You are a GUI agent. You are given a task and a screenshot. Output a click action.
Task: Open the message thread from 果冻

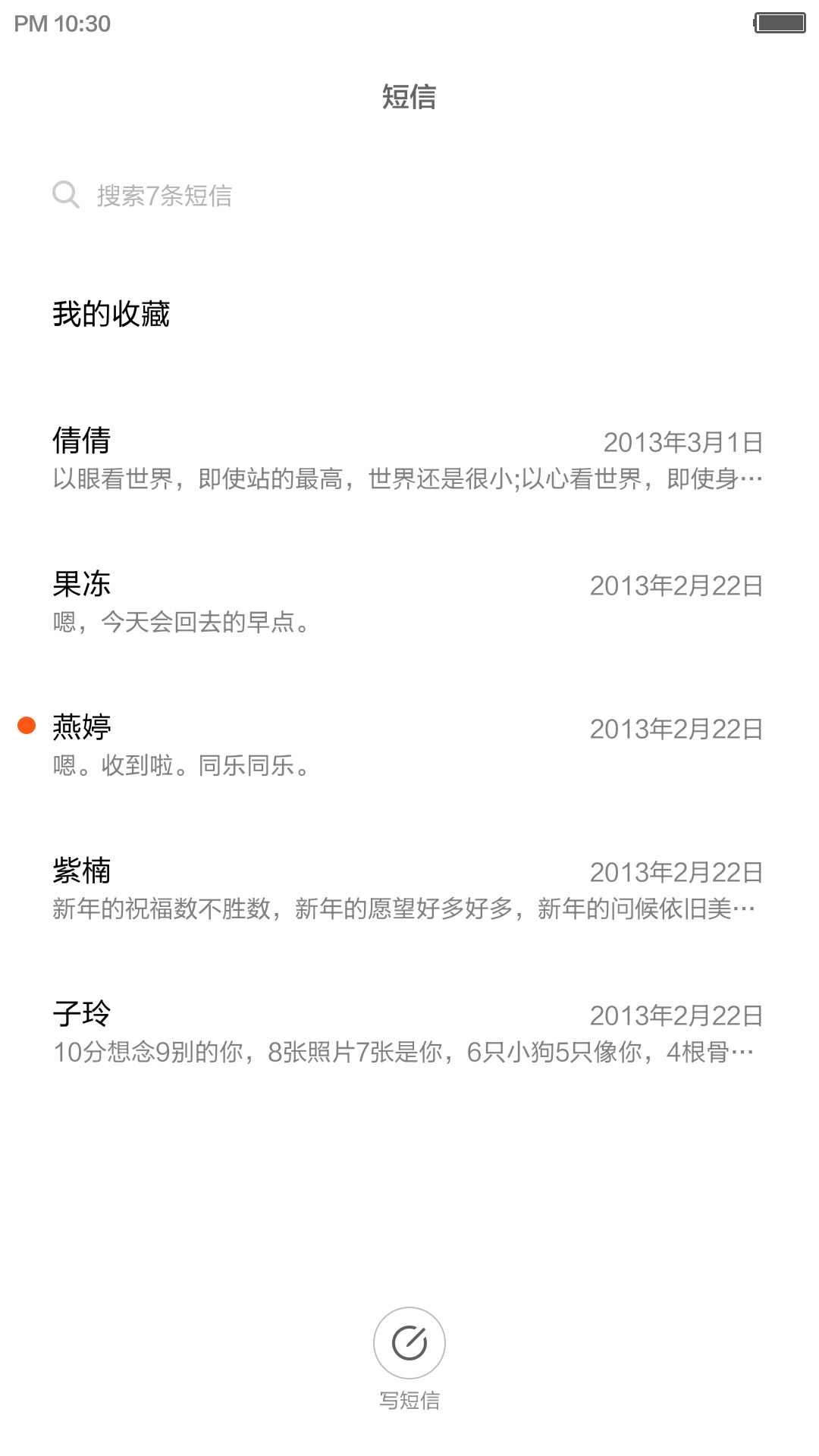409,603
